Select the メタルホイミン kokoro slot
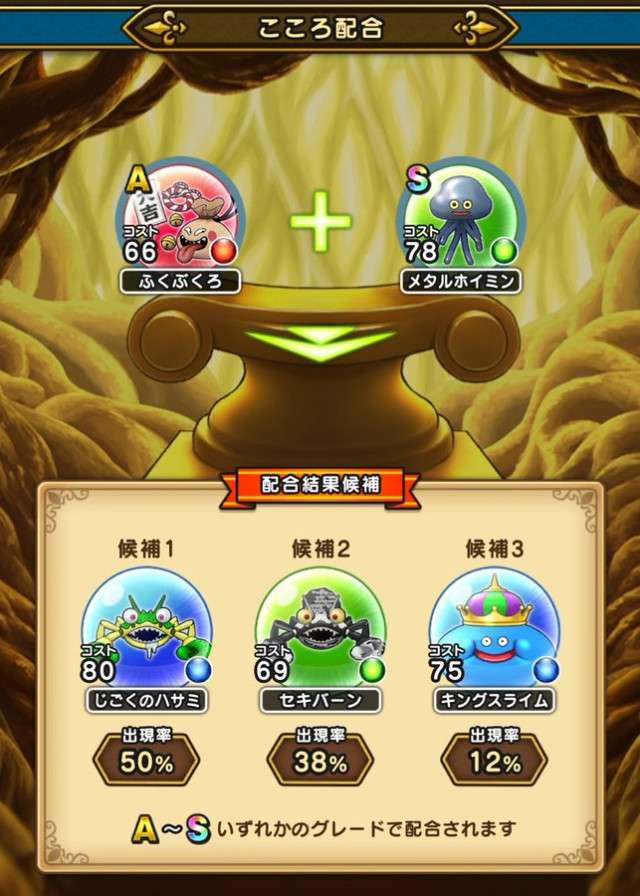Image resolution: width=640 pixels, height=896 pixels. (460, 225)
